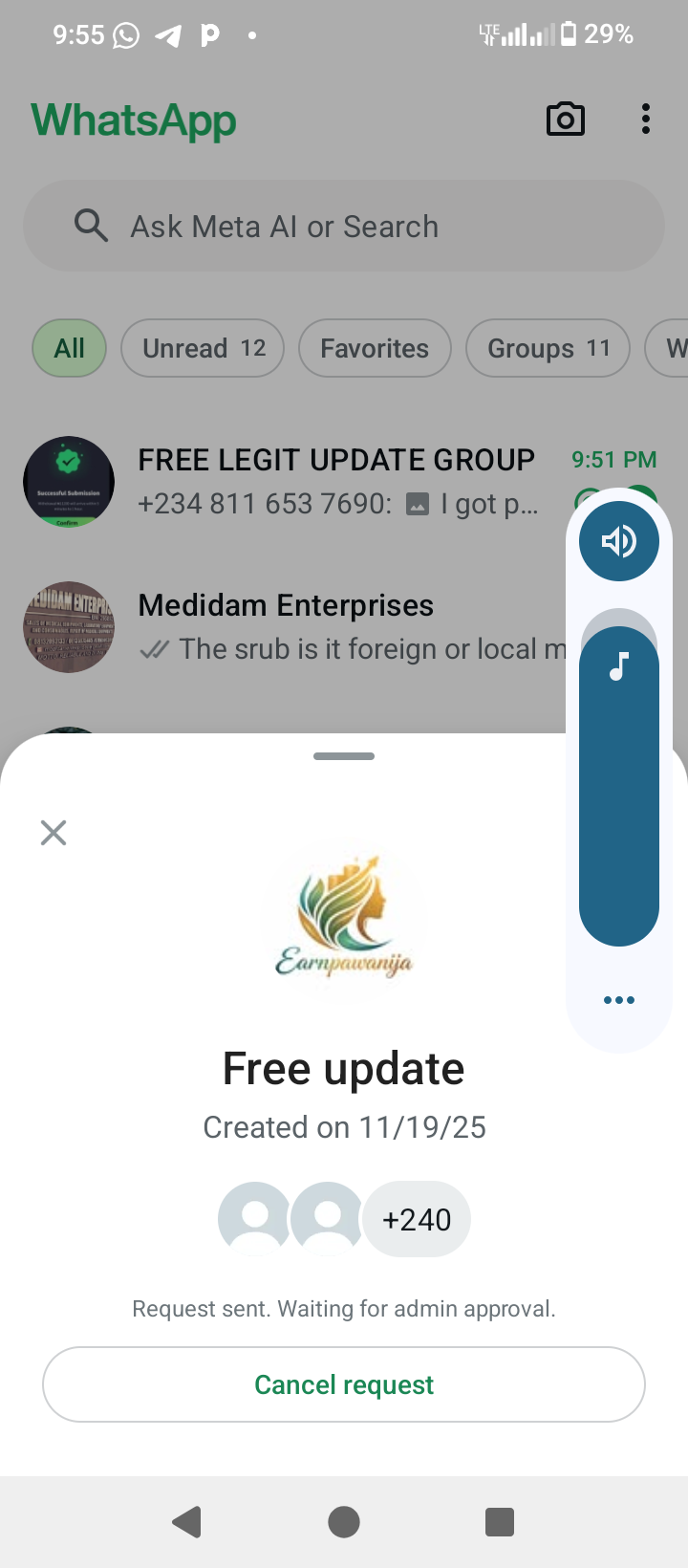Go to the home screen
Image resolution: width=688 pixels, height=1568 pixels.
point(344,1521)
